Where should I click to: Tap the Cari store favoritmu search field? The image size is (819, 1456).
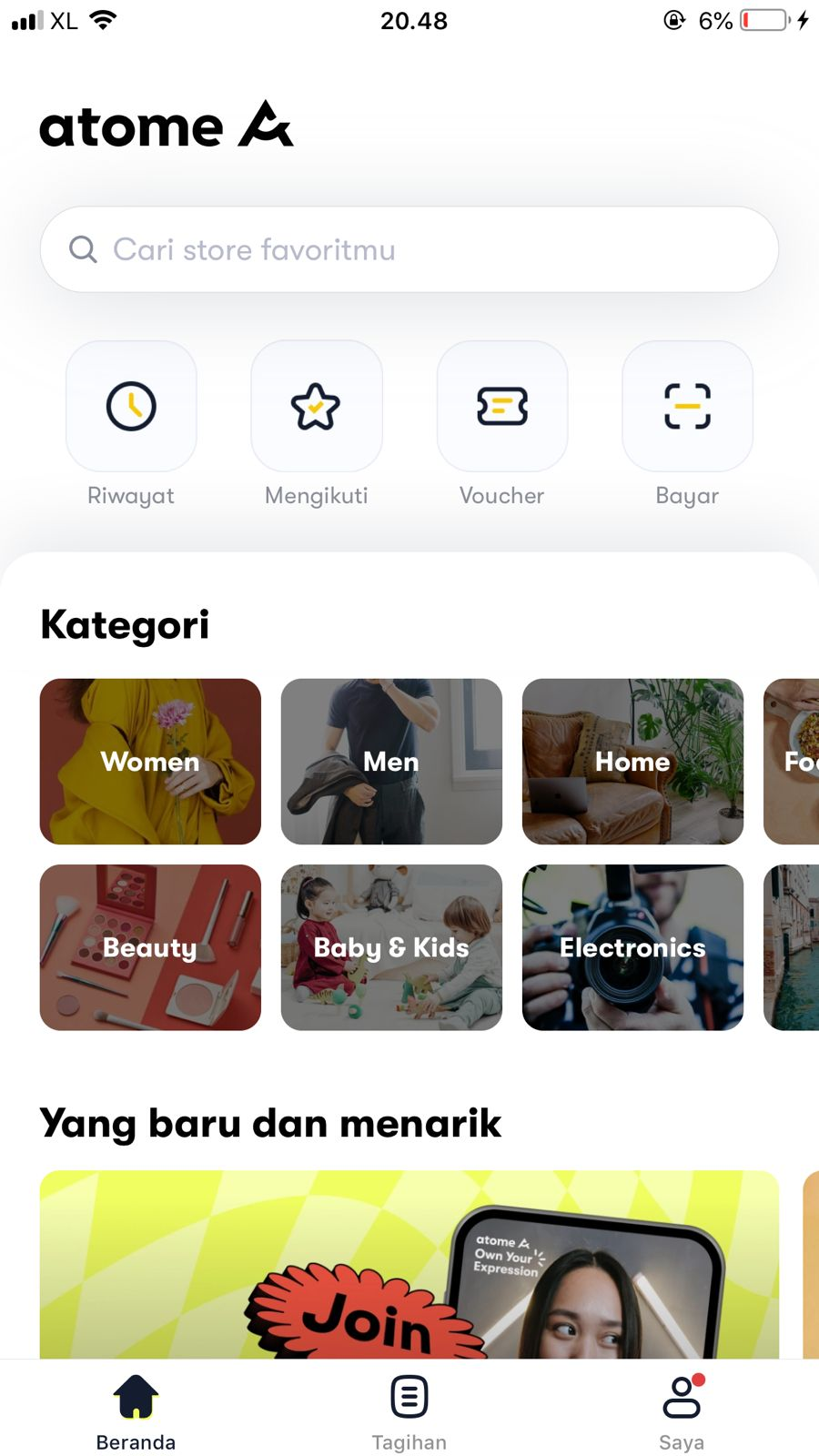click(x=409, y=249)
